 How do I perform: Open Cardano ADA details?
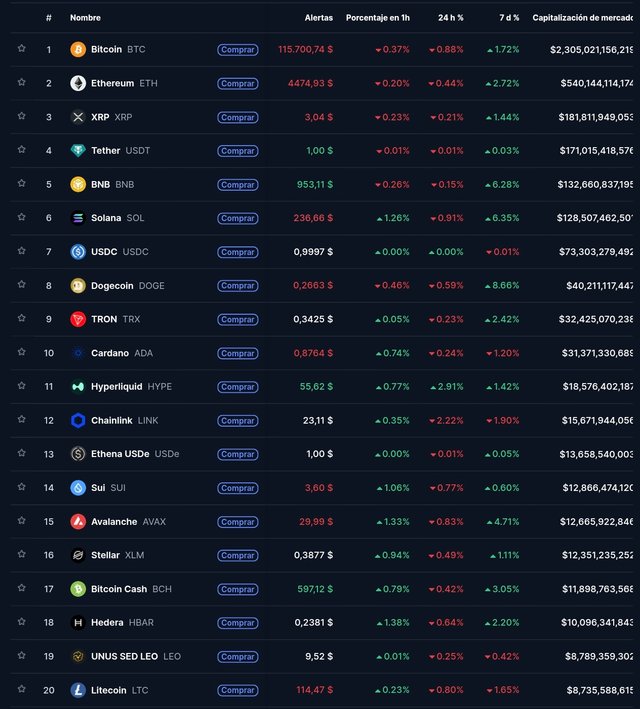(x=111, y=353)
